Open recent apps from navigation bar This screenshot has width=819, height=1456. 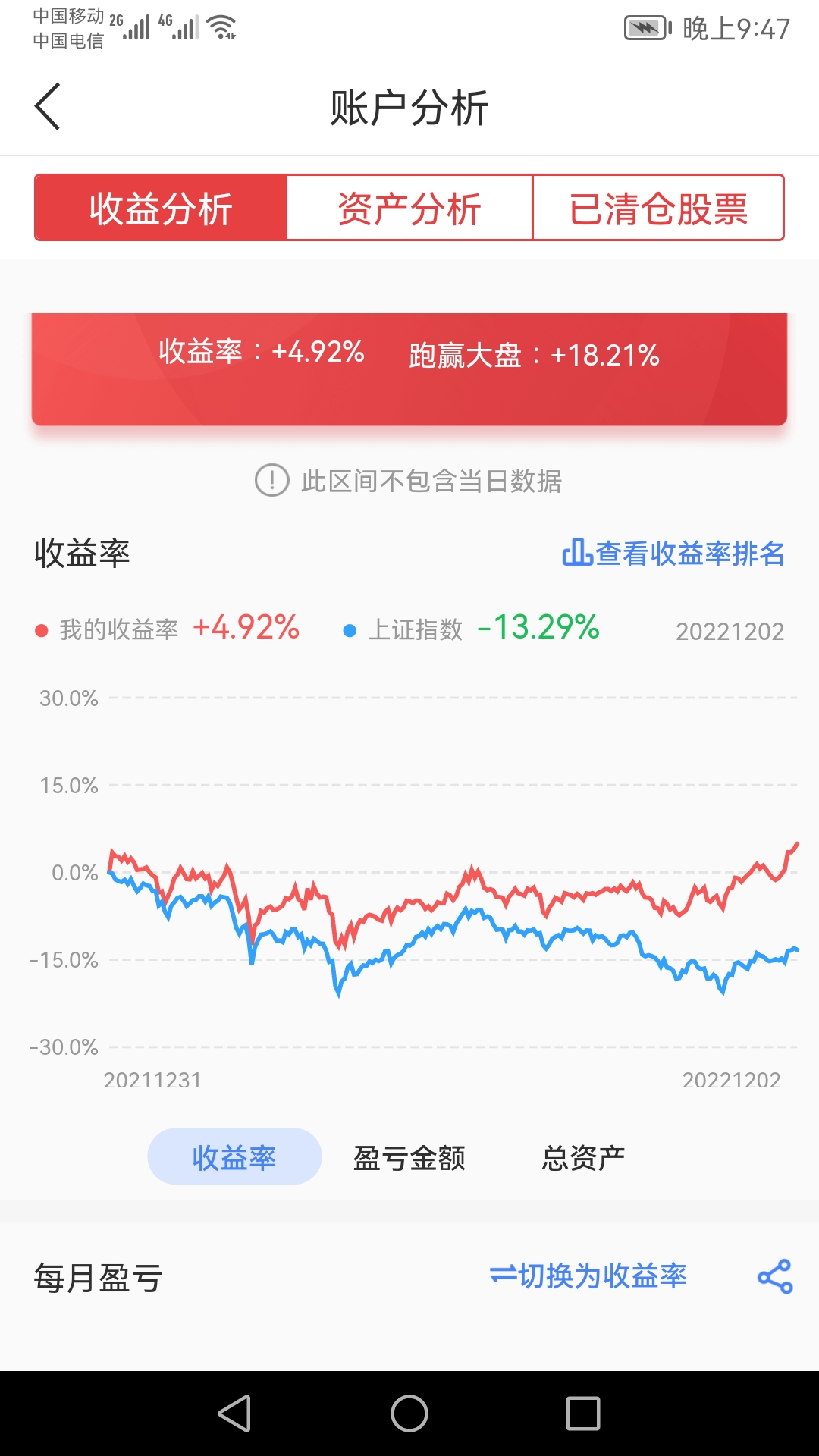point(583,1414)
